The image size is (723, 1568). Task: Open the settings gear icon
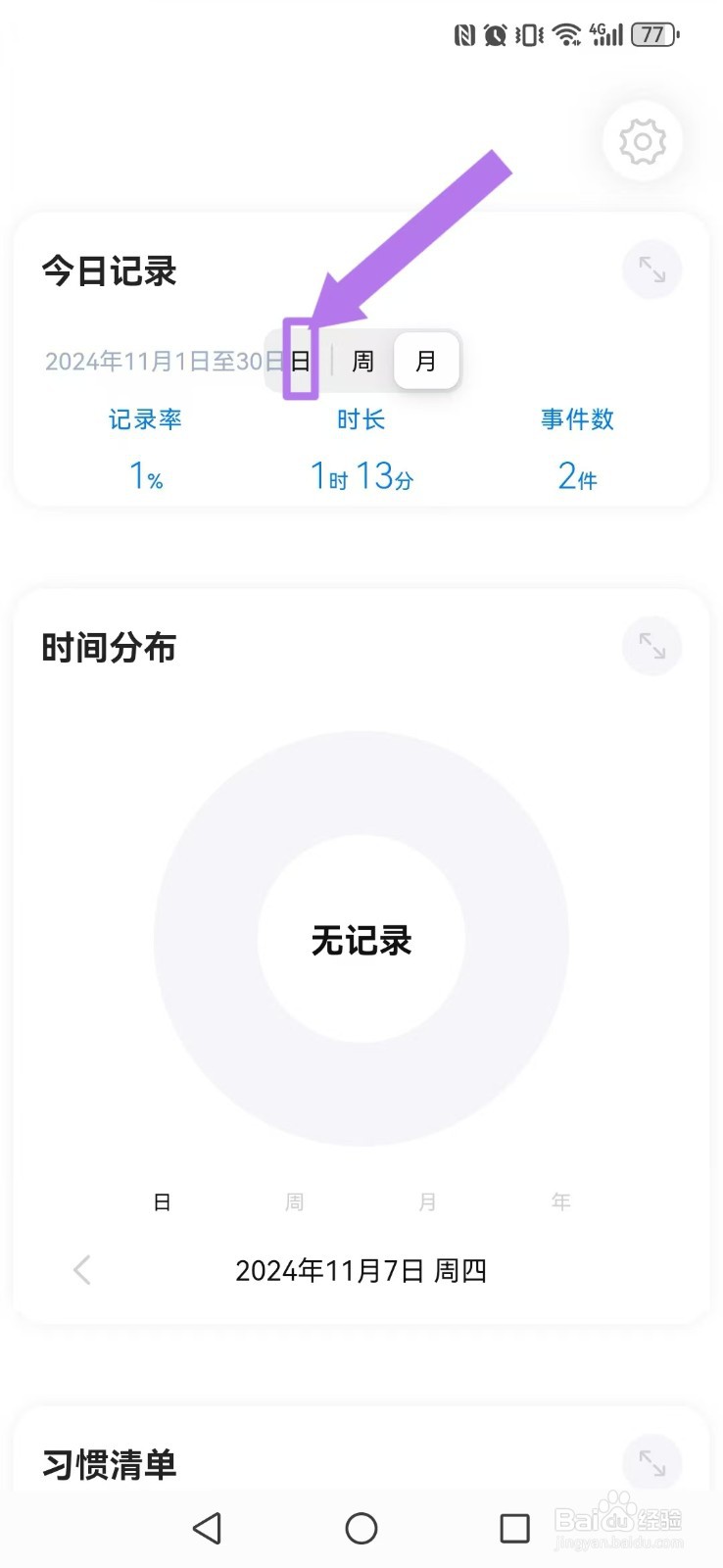(x=642, y=141)
